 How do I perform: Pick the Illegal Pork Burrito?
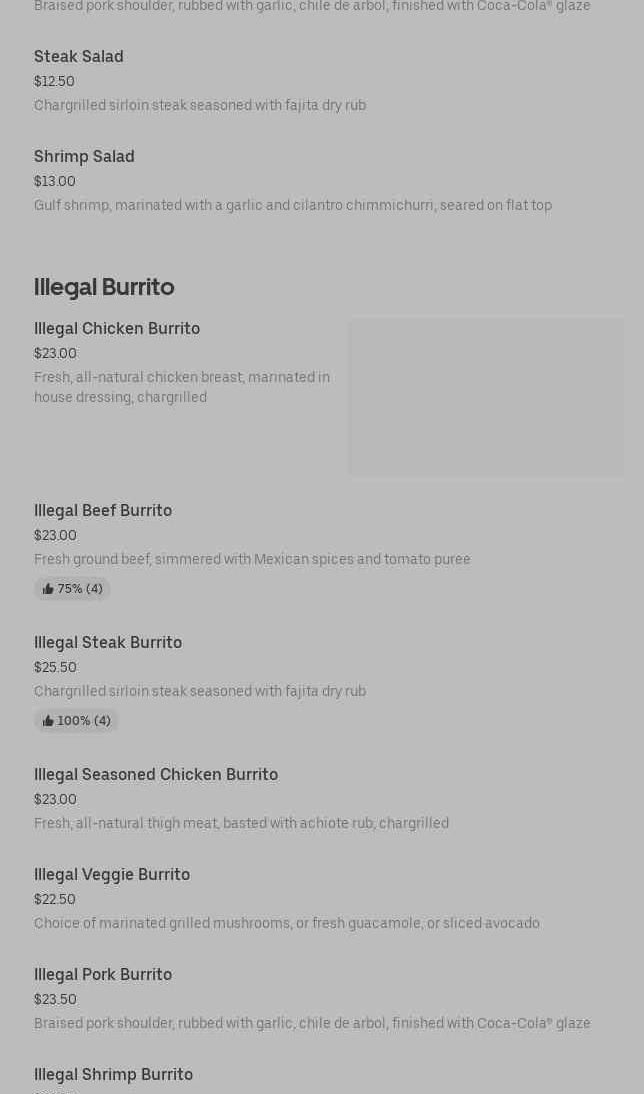[x=103, y=975]
